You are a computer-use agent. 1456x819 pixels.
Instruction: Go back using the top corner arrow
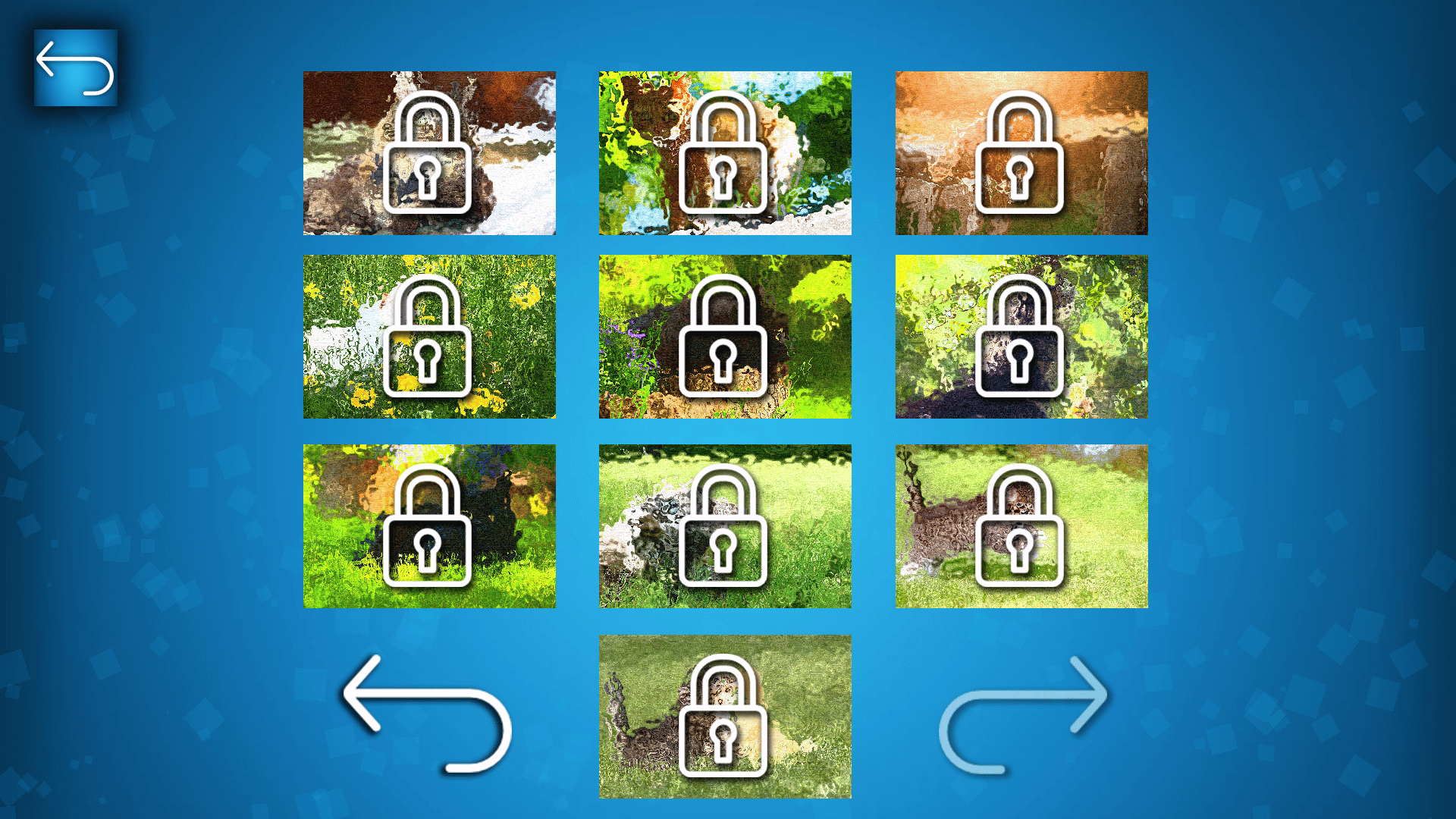pos(75,67)
